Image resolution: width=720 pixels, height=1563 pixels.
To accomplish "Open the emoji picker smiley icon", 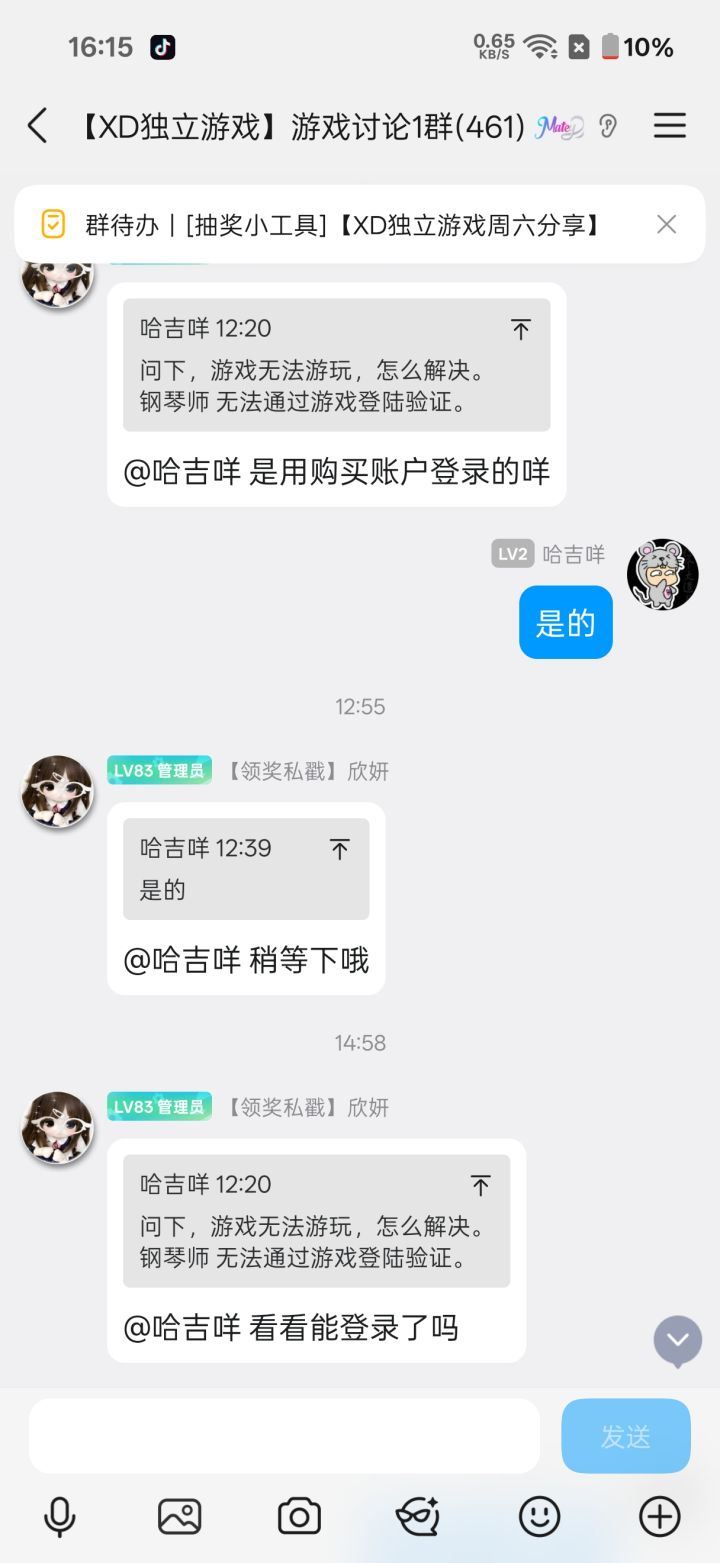I will (538, 1516).
